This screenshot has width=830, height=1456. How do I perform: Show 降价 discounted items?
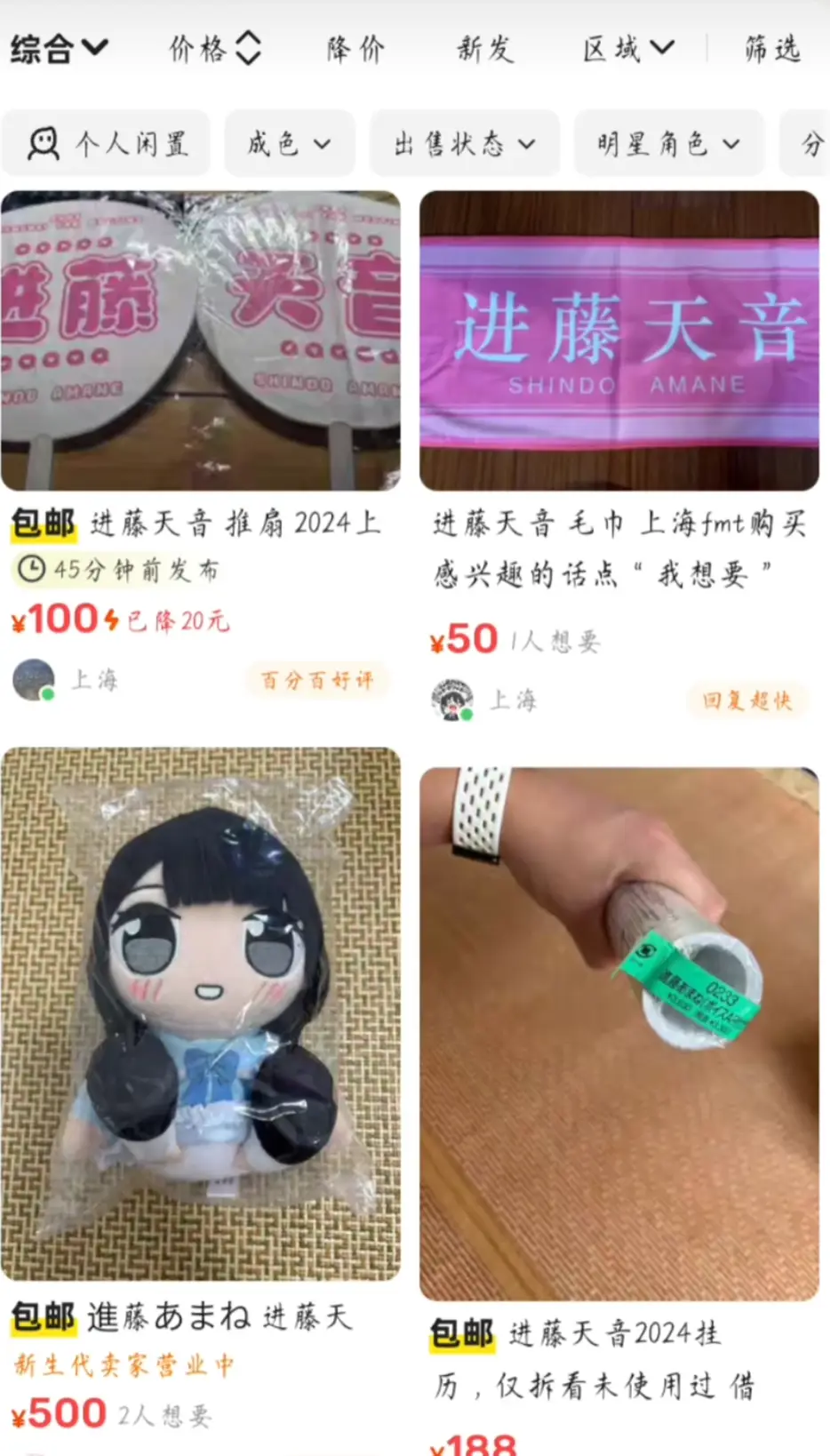(x=355, y=49)
